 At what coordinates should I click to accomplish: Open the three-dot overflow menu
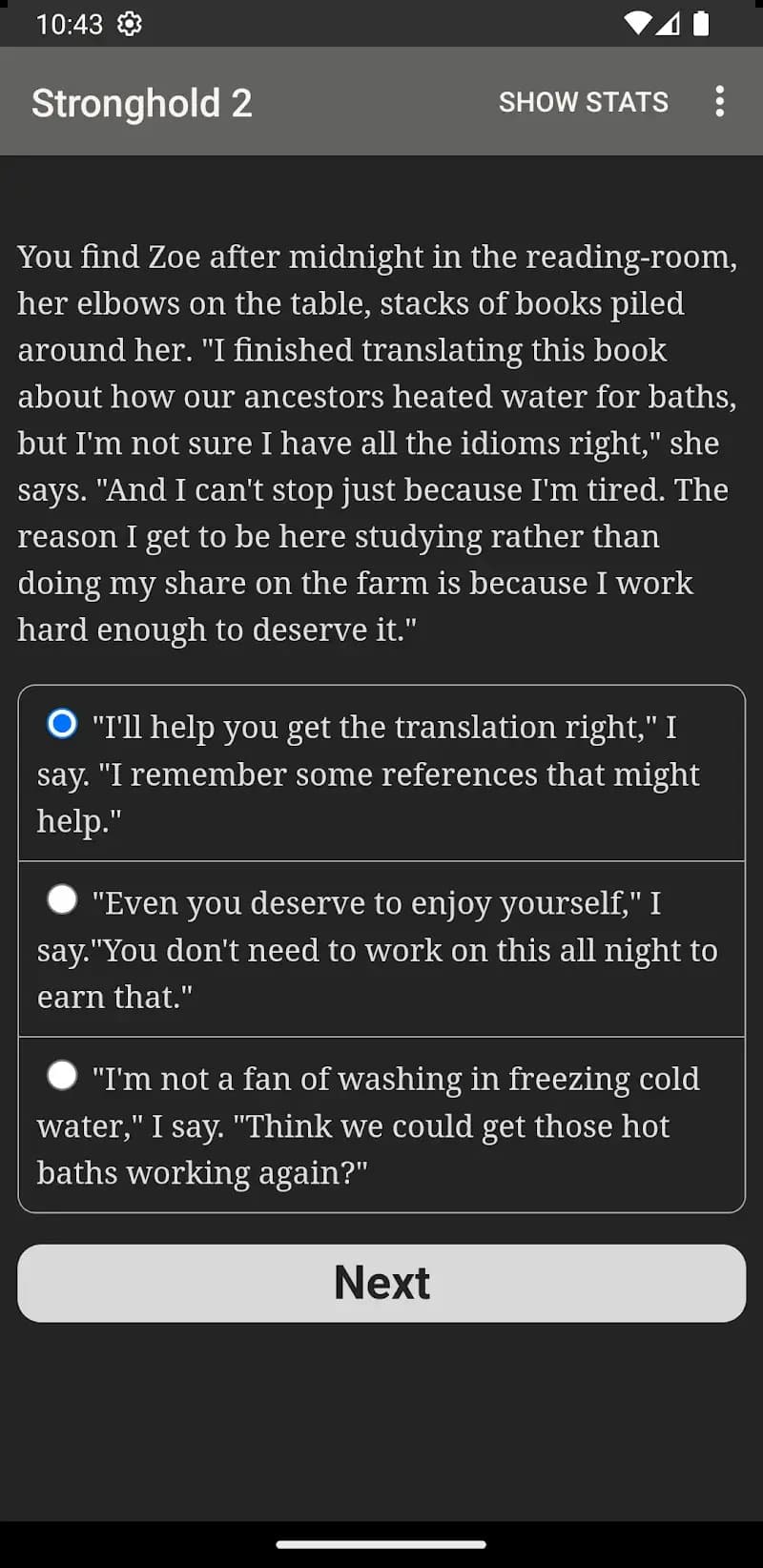tap(720, 101)
